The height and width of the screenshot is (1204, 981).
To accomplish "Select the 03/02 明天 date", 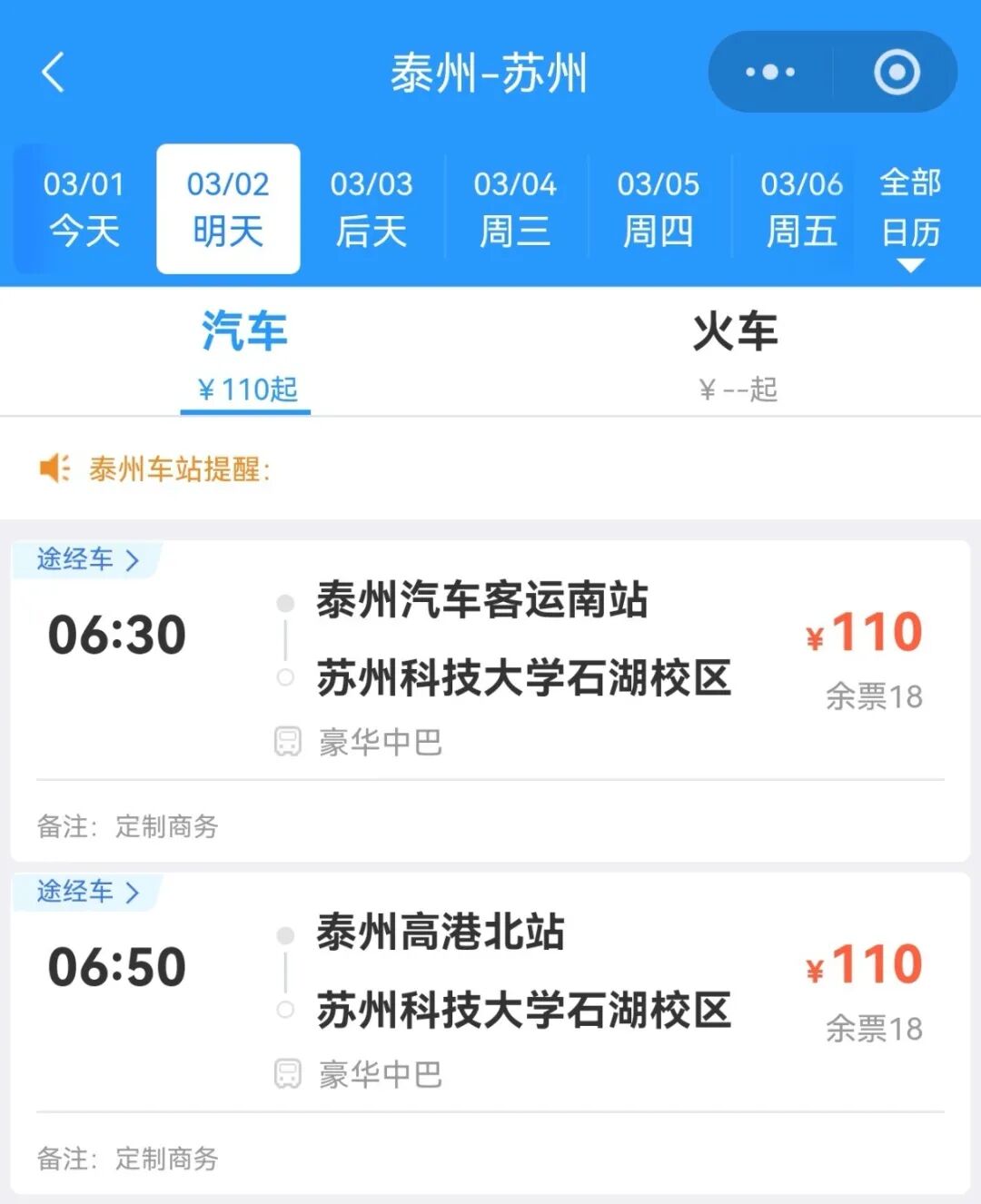I will coord(228,209).
